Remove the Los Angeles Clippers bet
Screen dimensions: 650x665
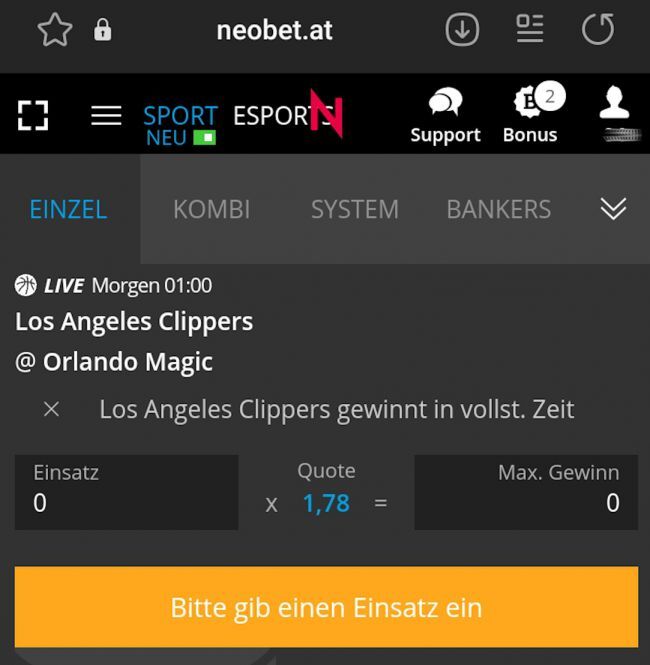tap(52, 409)
